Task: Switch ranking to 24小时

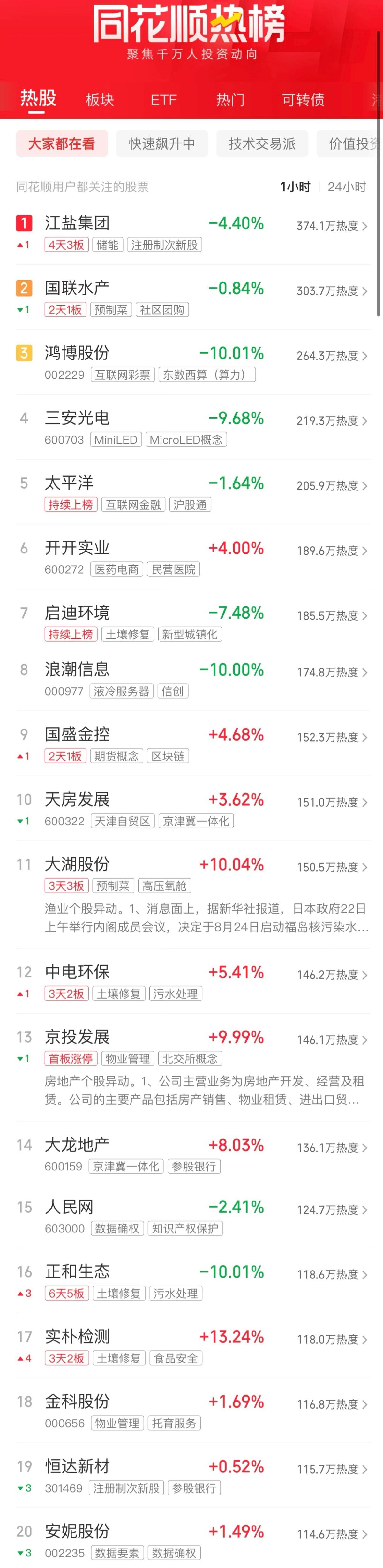Action: click(347, 187)
